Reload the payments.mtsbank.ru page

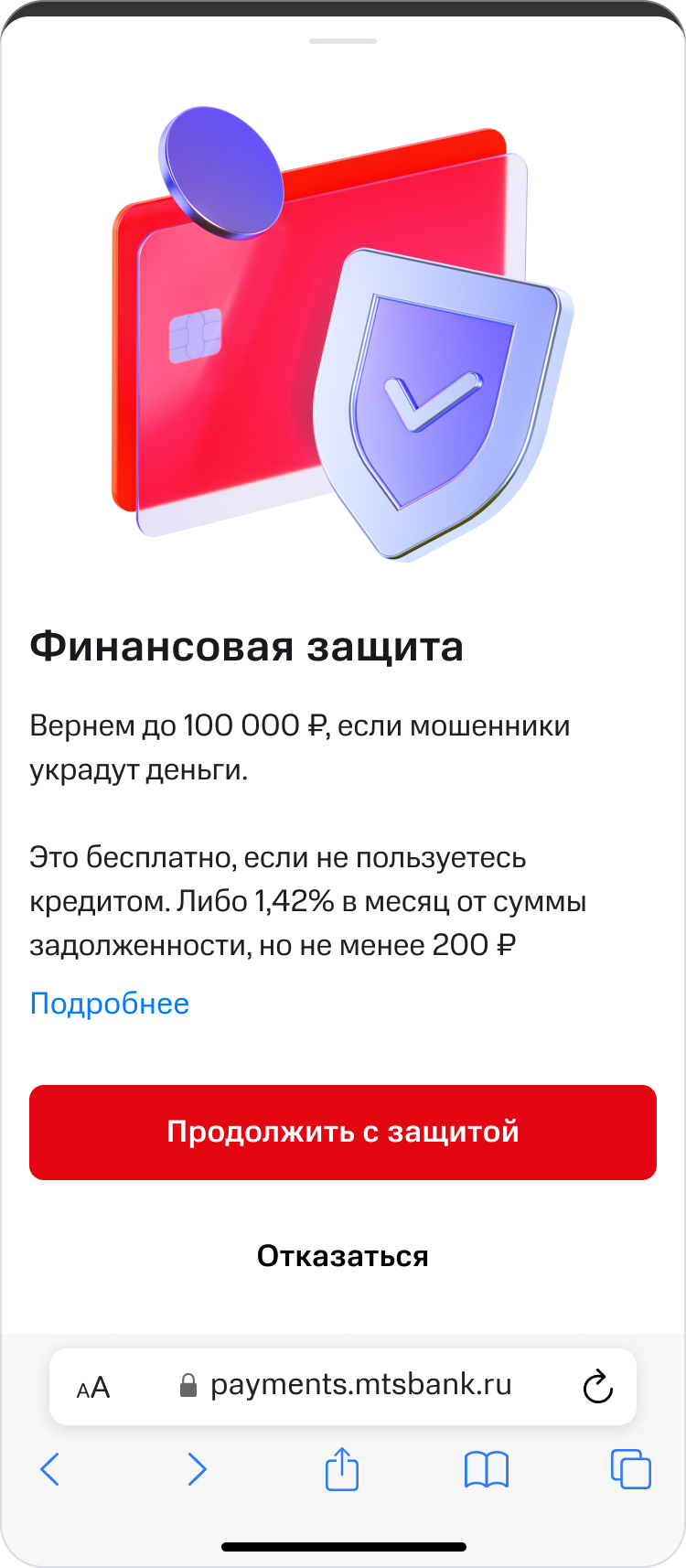(597, 1387)
